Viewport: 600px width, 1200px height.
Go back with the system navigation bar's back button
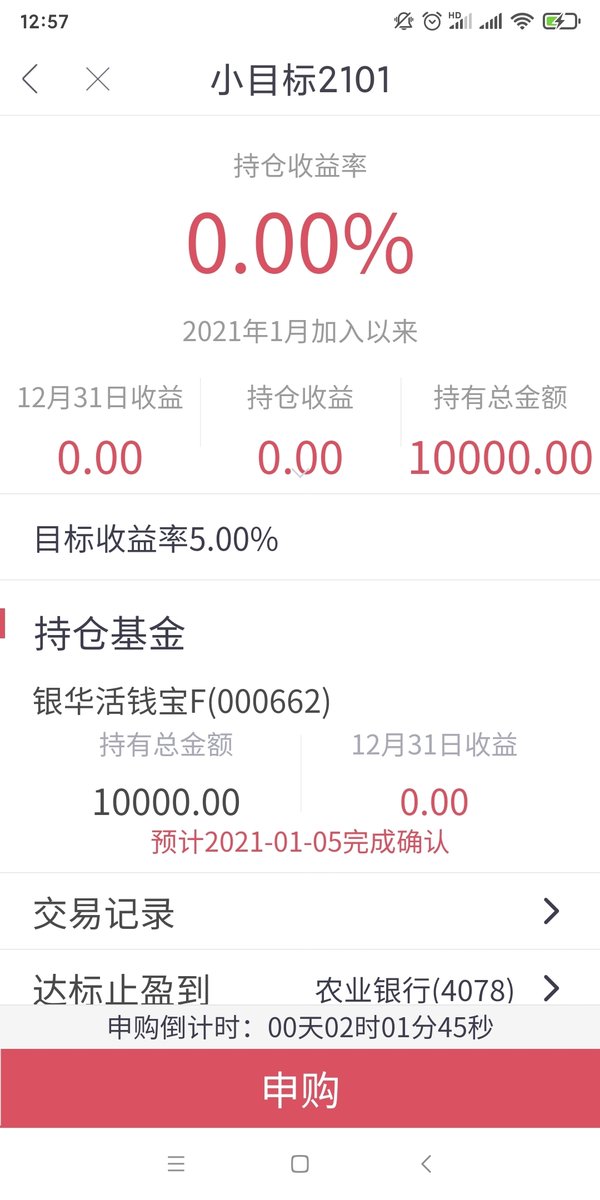427,1163
